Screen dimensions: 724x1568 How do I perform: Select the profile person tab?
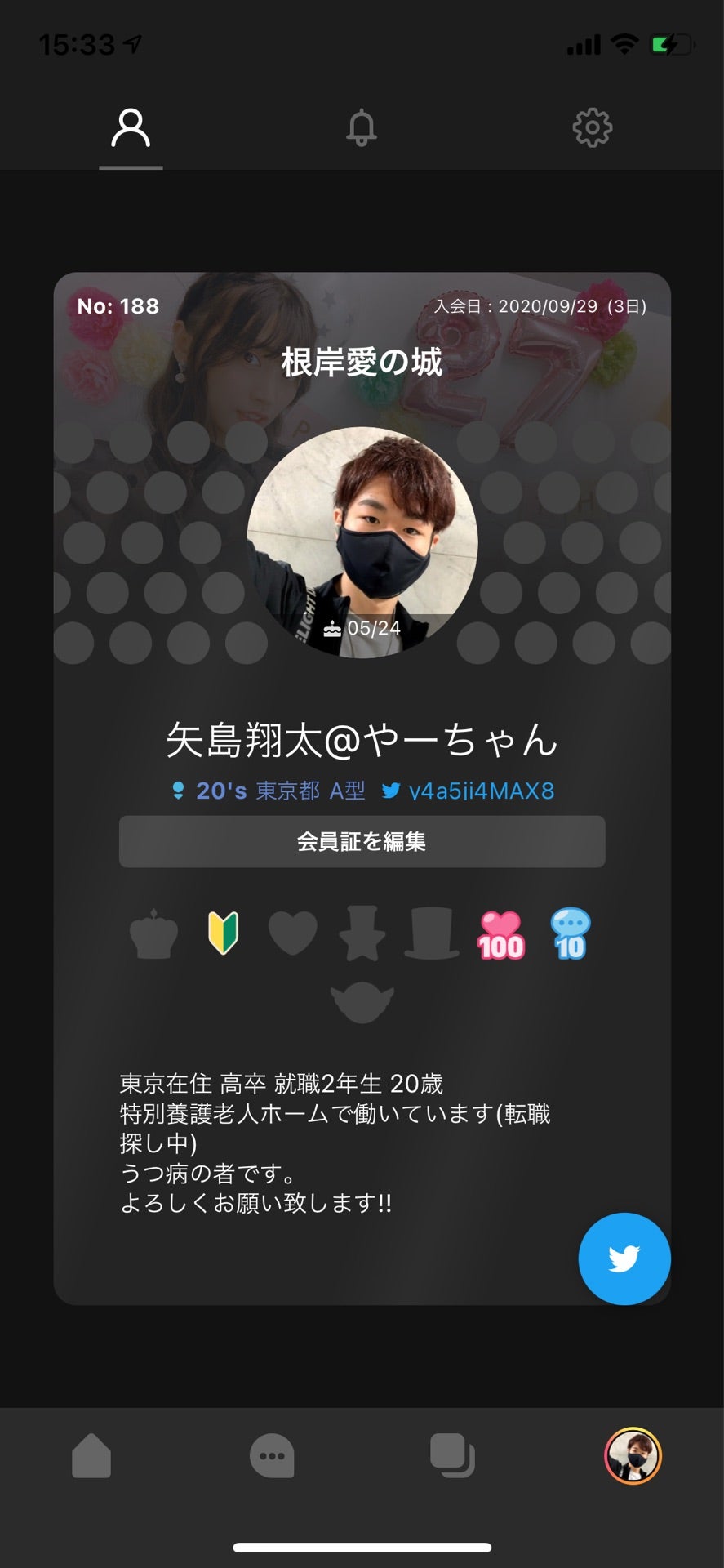coord(131,128)
